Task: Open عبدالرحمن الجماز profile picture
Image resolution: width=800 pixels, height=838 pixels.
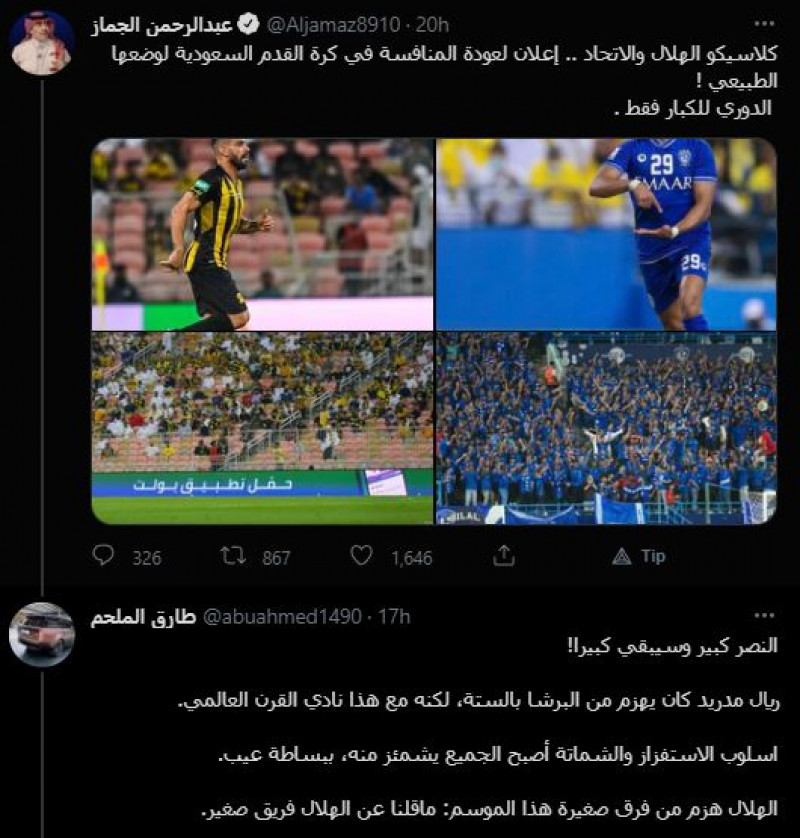Action: [x=41, y=43]
